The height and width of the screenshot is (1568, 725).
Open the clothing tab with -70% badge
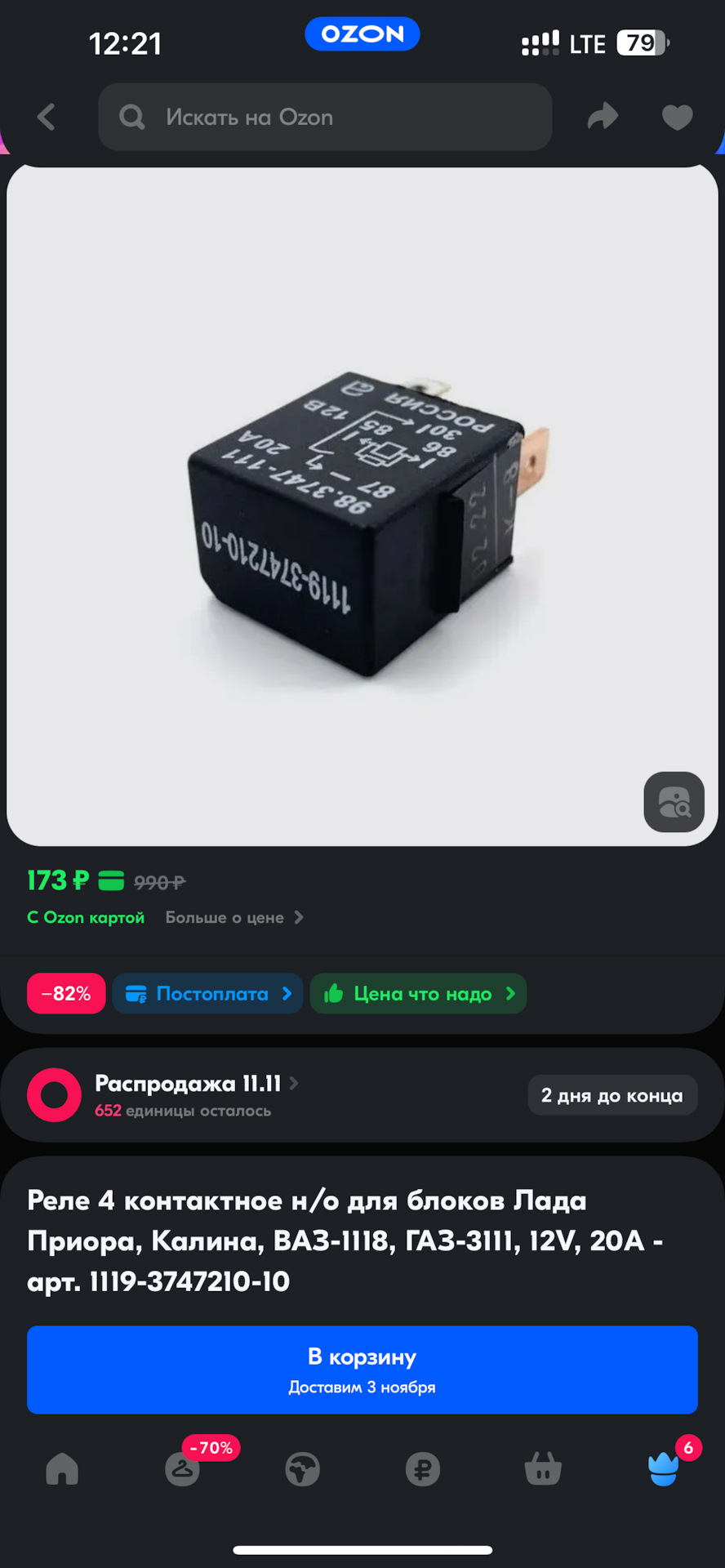click(x=183, y=1469)
